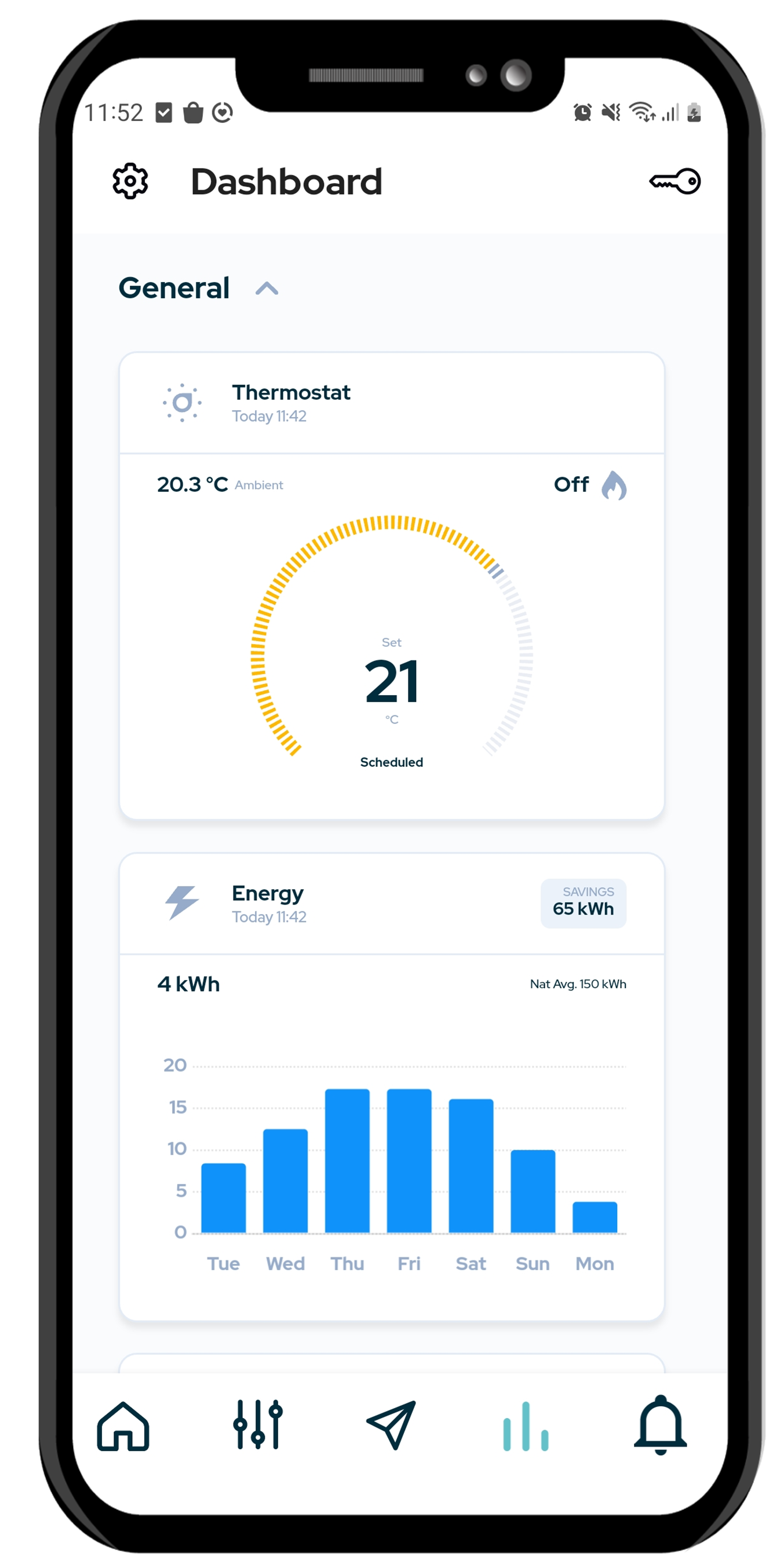
Task: Switch to the paper plane tab
Action: click(391, 1424)
